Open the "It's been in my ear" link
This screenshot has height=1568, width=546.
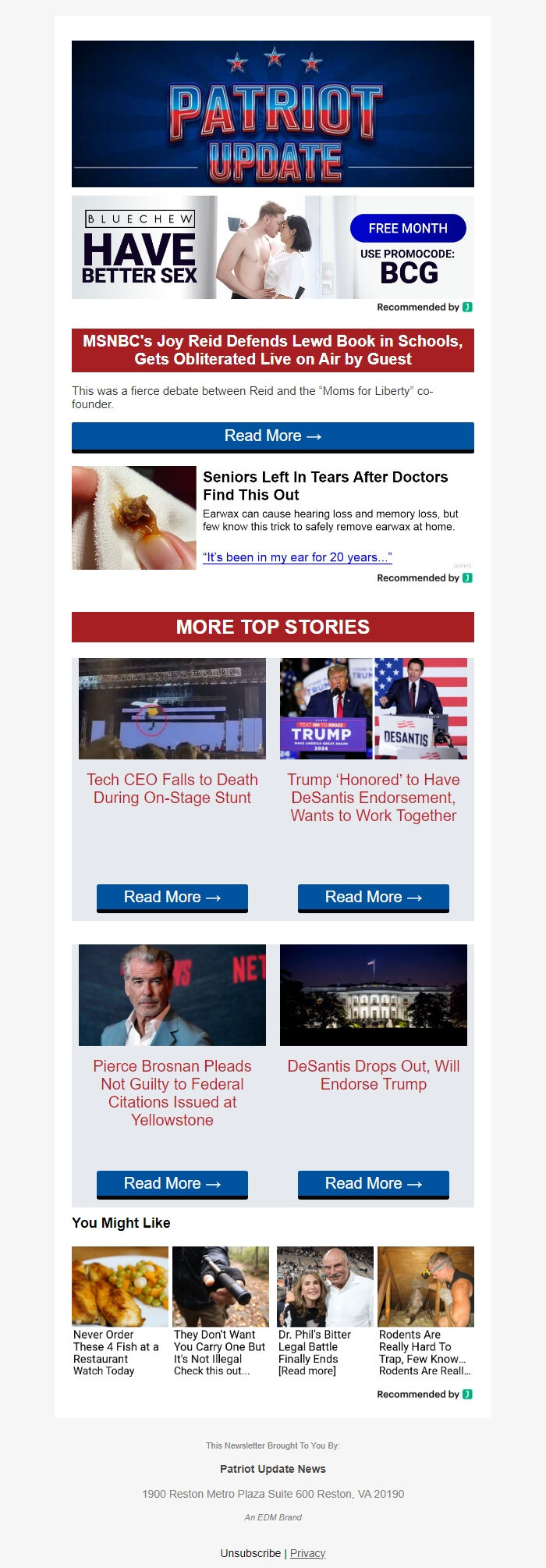pyautogui.click(x=297, y=557)
